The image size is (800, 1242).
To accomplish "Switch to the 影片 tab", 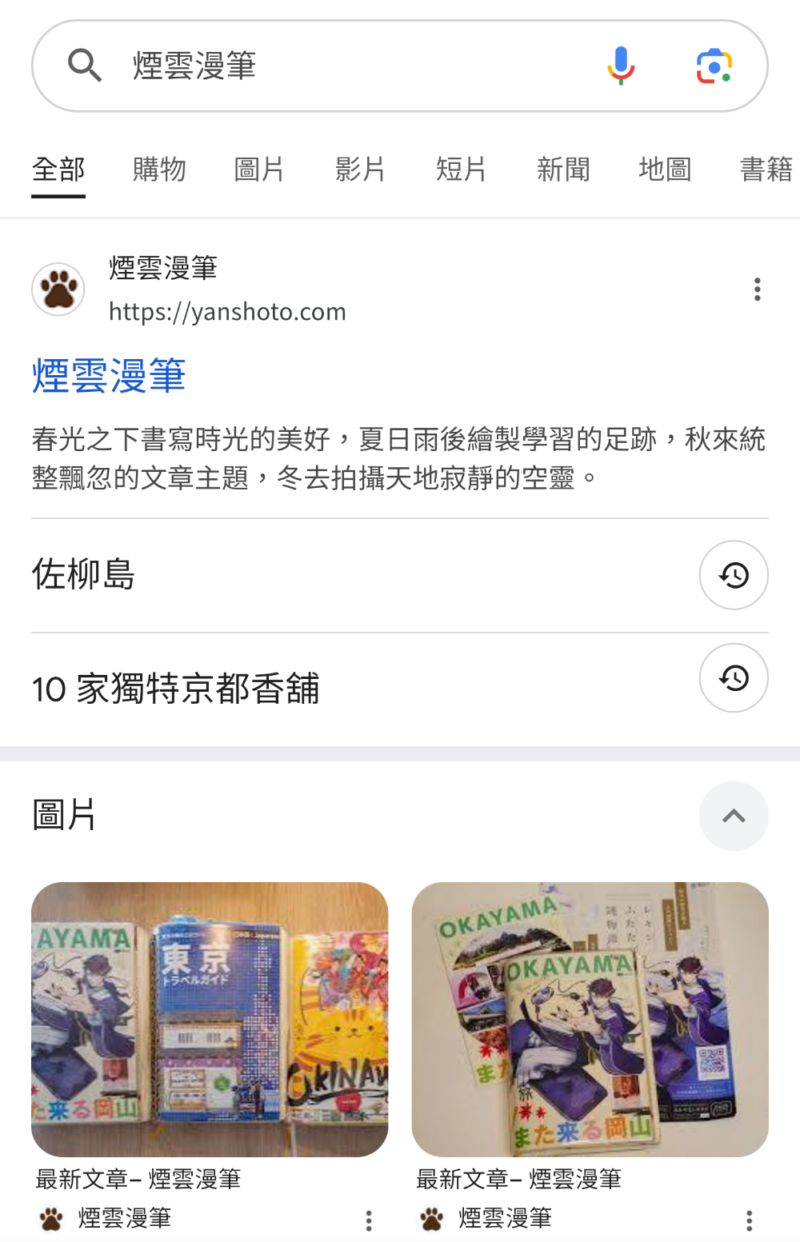I will [x=360, y=169].
